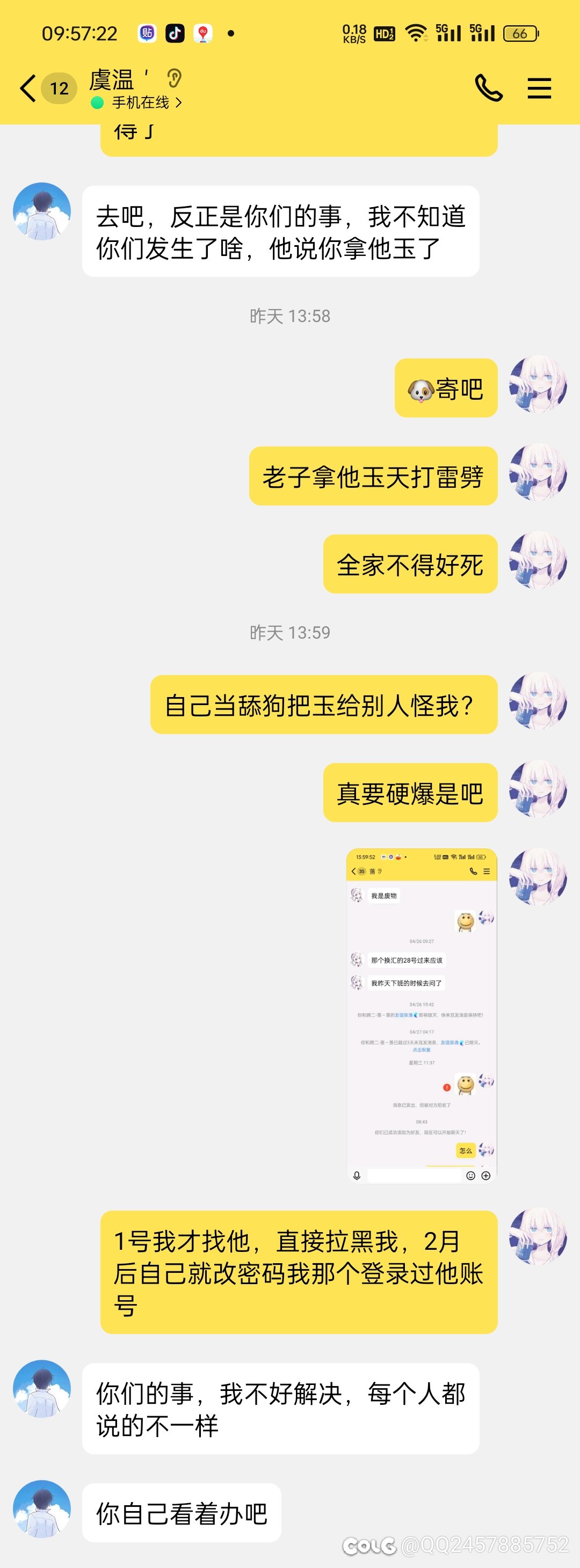Viewport: 580px width, 1568px height.
Task: Open own avatar beside 寄吧 message
Action: (x=538, y=385)
